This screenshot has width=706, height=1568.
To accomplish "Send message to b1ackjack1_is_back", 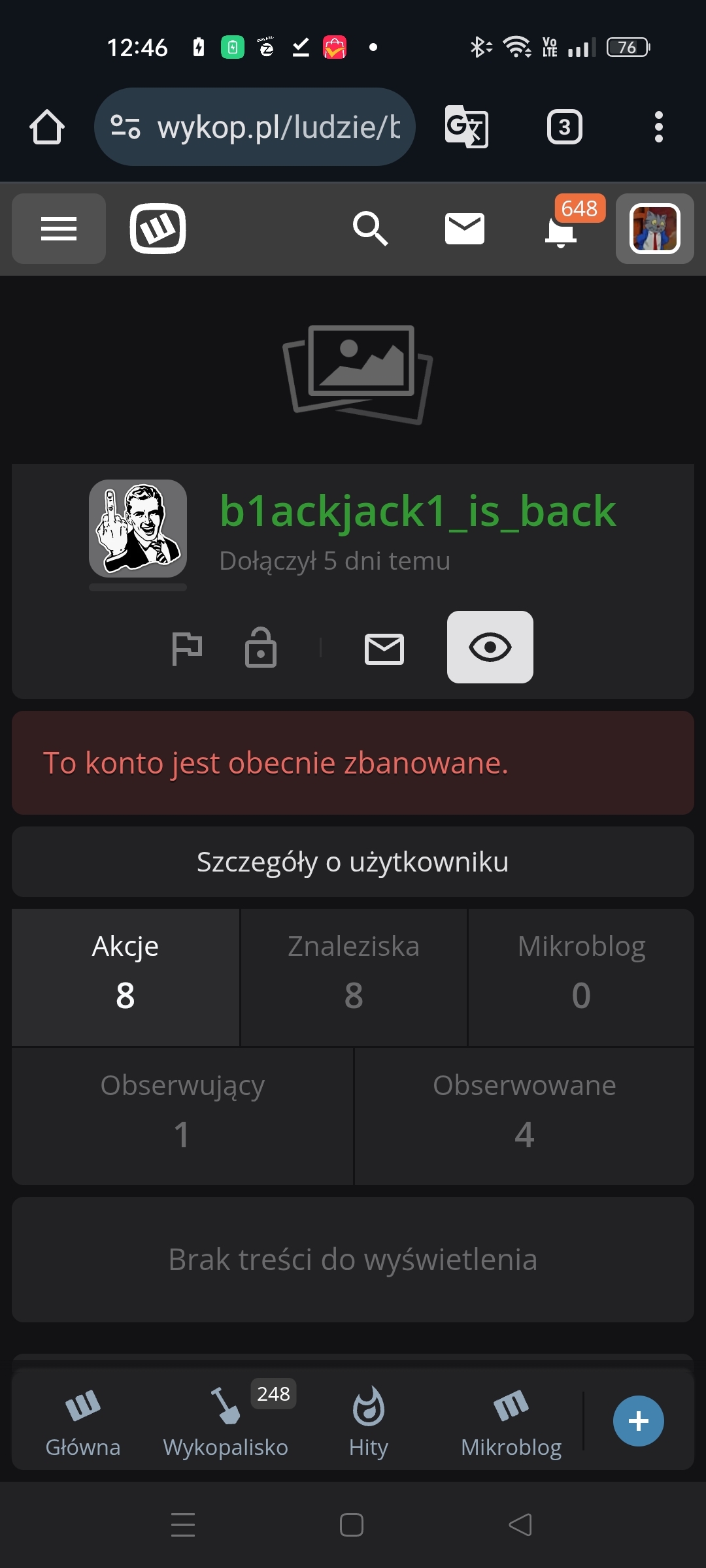I will tap(384, 649).
